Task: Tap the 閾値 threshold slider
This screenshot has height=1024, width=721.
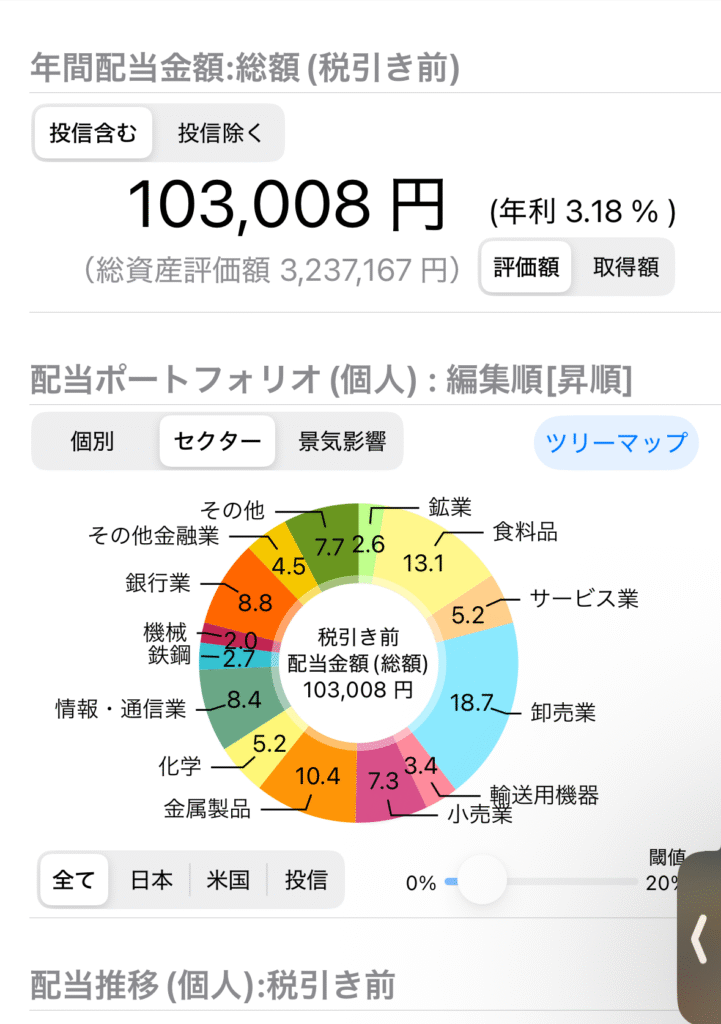Action: (x=483, y=881)
